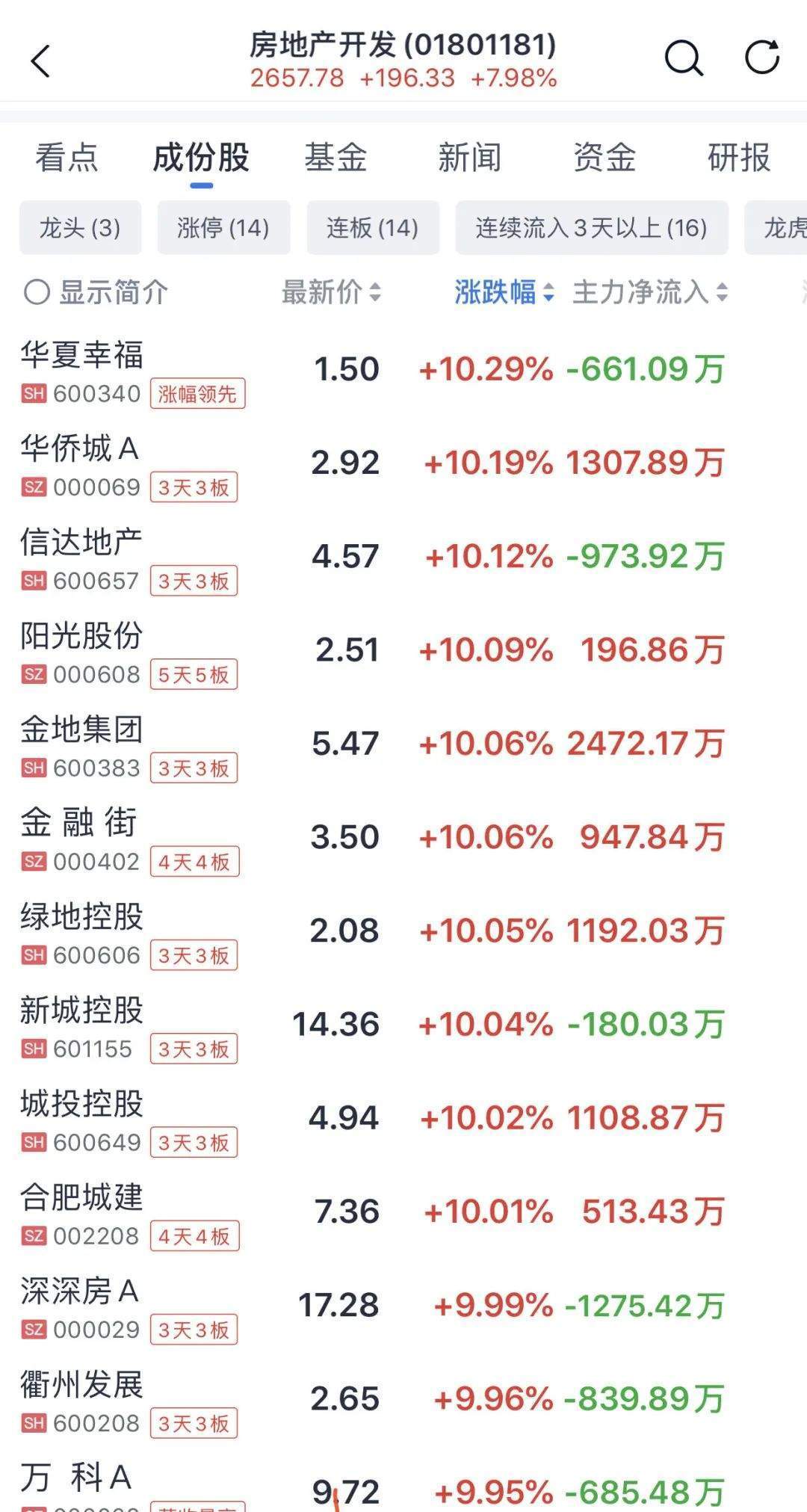Click the SZ exchange badge beside 000069
This screenshot has width=807, height=1512.
pos(33,487)
